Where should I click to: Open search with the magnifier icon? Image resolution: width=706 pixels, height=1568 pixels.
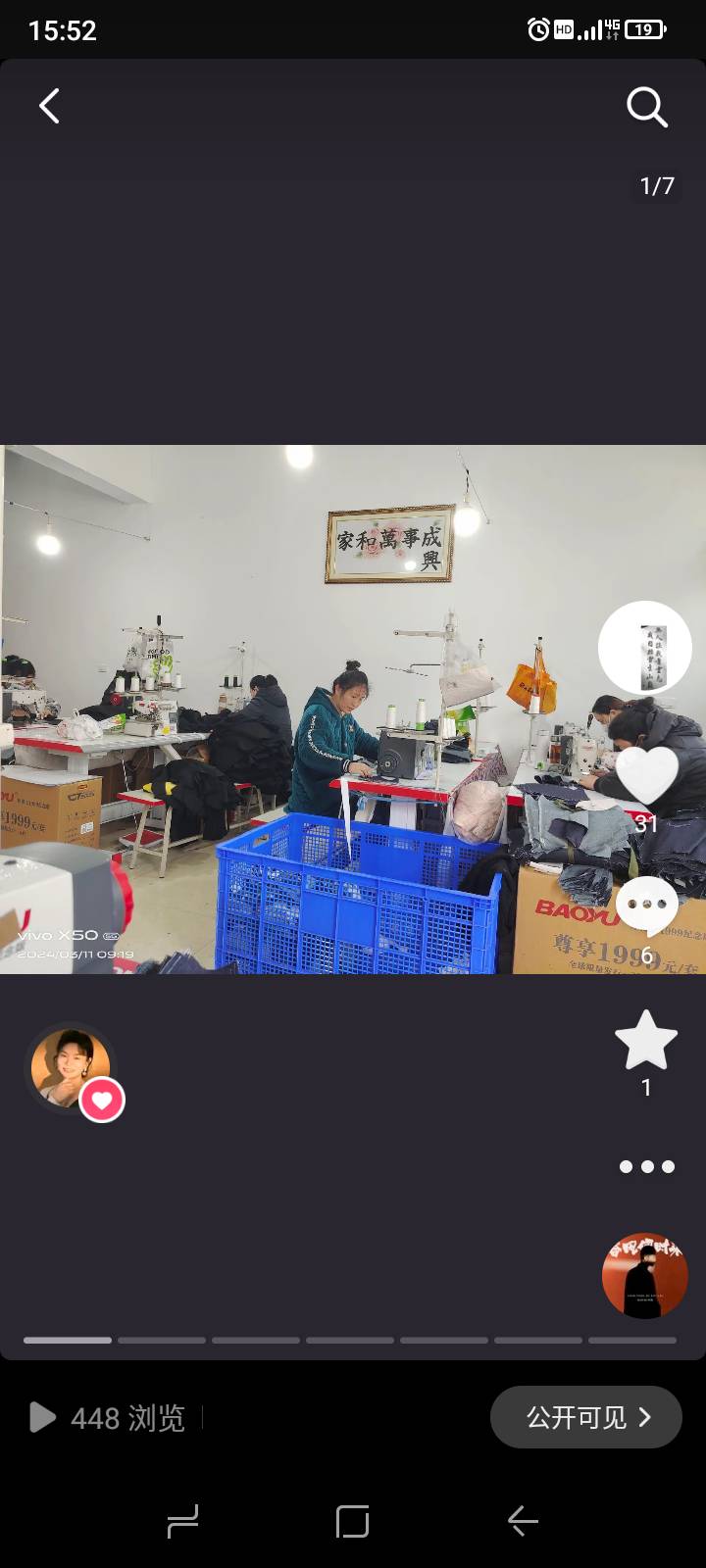(x=647, y=107)
